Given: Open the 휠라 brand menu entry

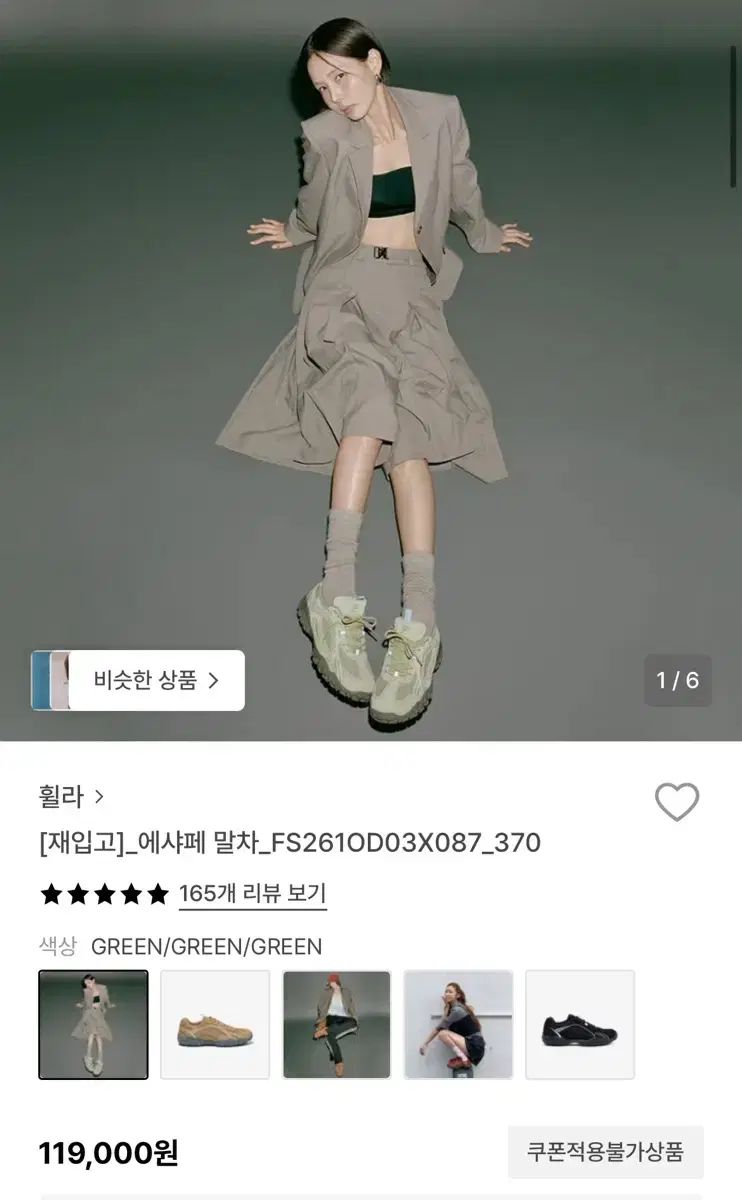Looking at the screenshot, I should [62, 796].
